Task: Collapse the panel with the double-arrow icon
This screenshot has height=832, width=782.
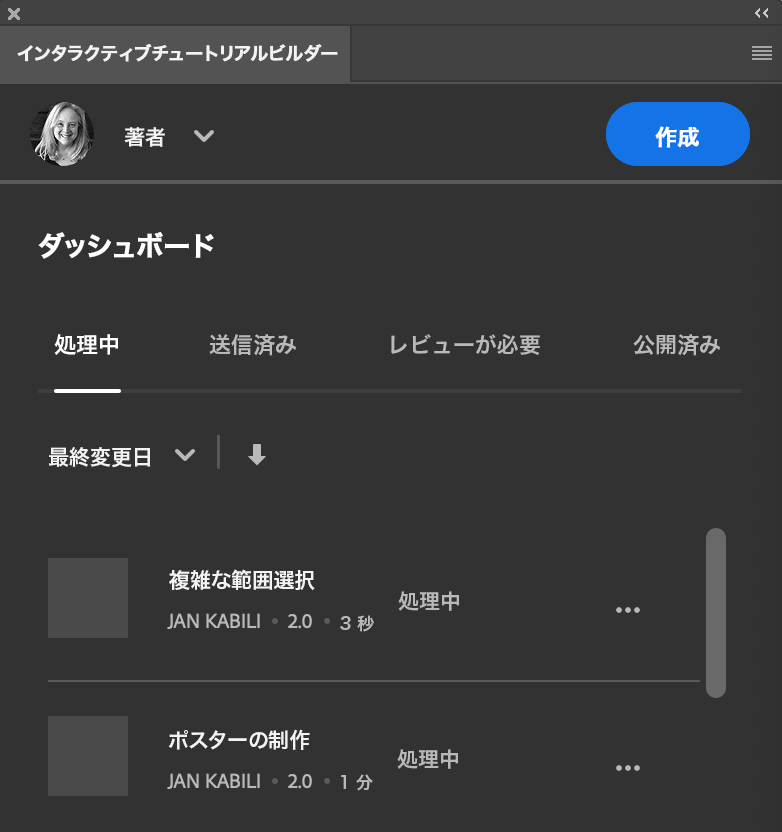Action: coord(762,13)
